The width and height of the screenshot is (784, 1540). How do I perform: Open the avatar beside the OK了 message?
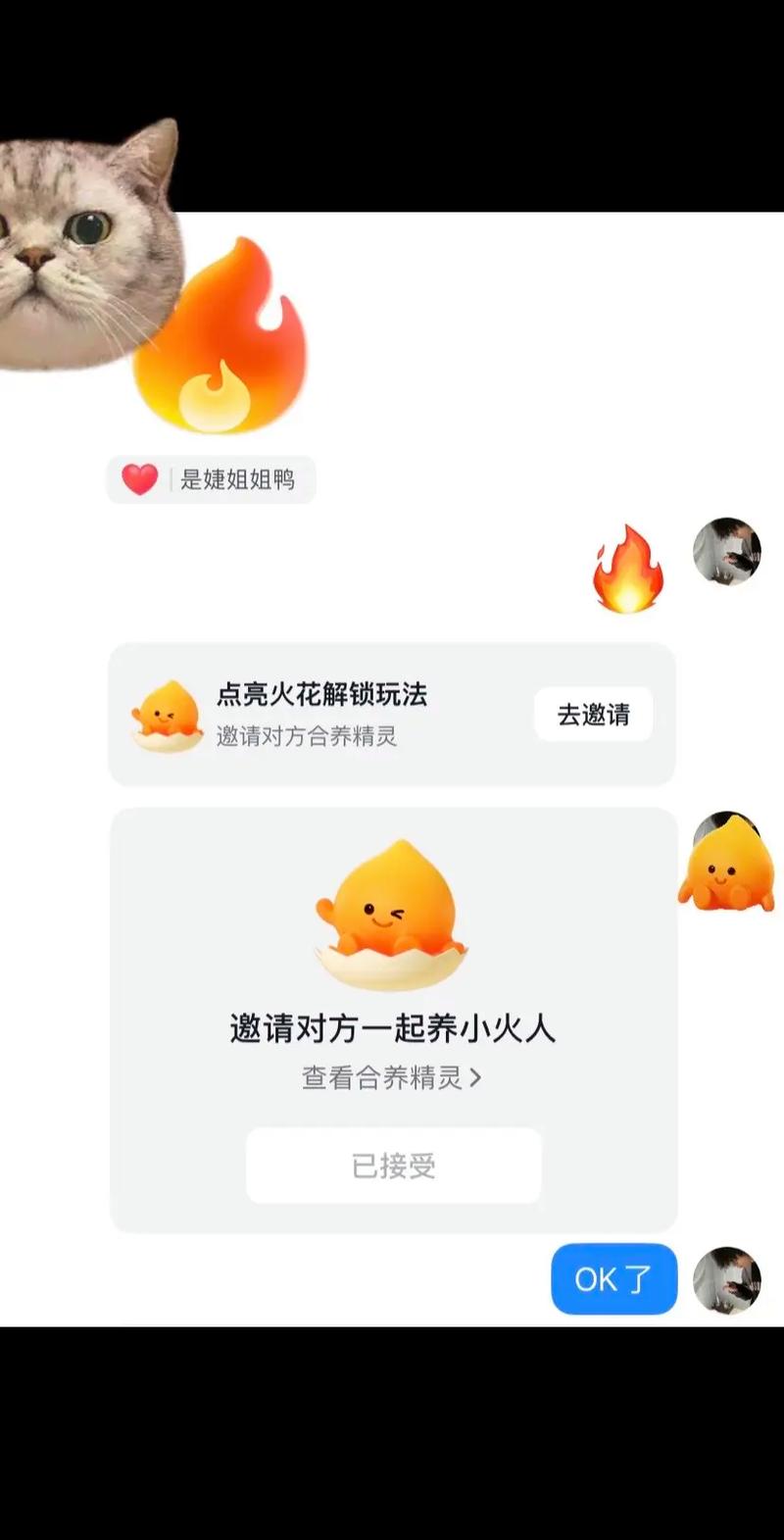727,1279
